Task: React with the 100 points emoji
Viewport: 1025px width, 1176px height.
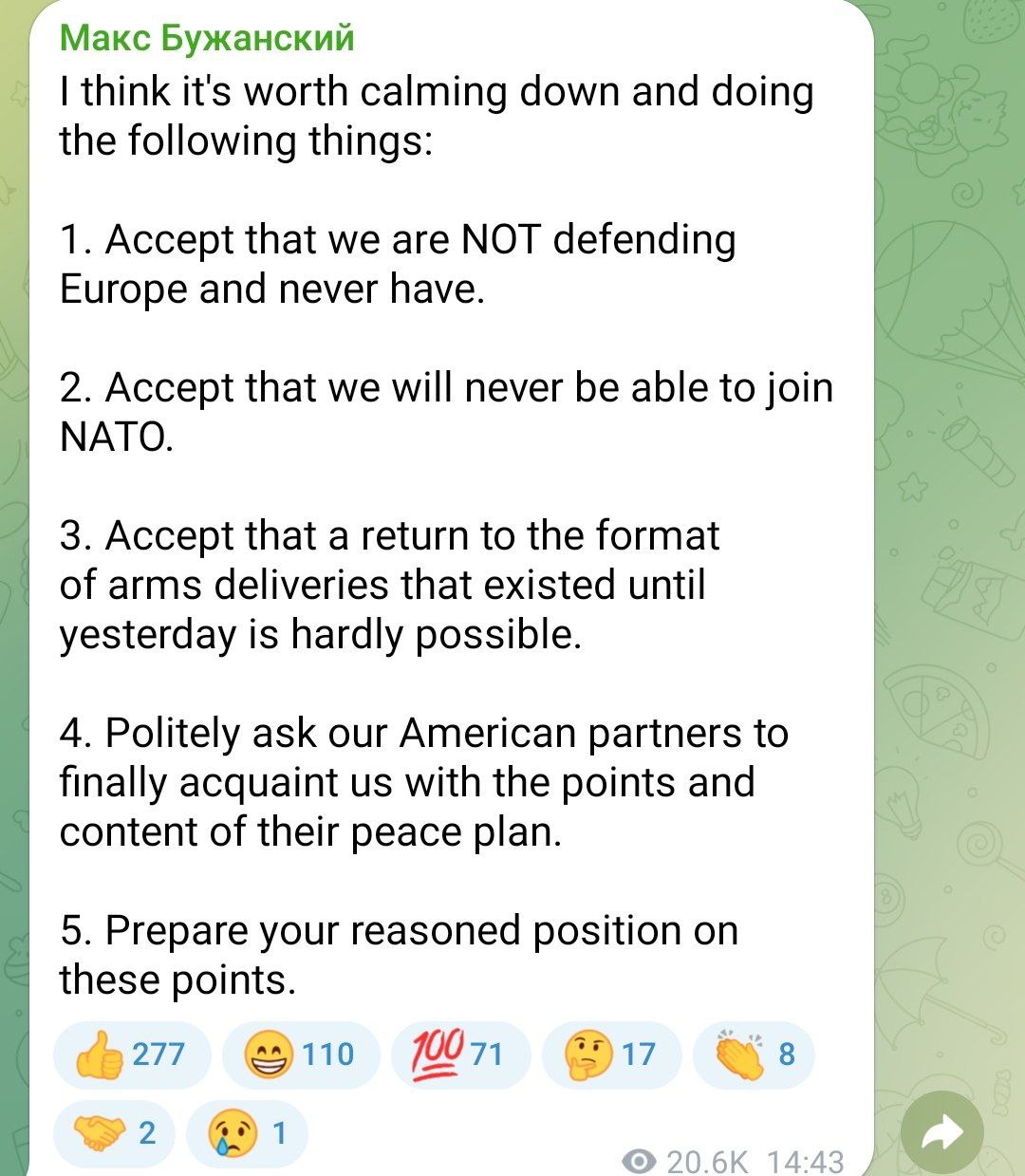Action: coord(460,1055)
